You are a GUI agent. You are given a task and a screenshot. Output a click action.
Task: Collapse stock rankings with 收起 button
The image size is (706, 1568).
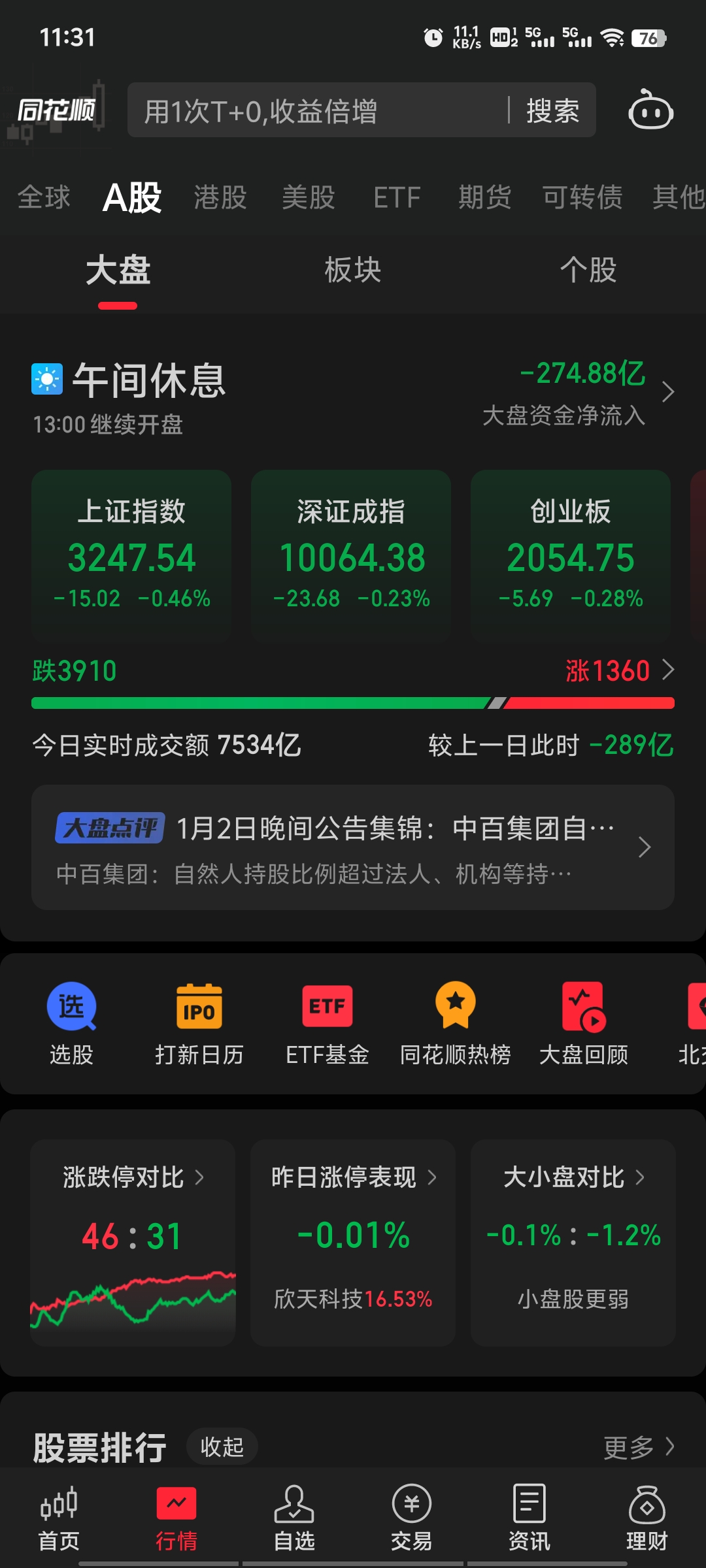pyautogui.click(x=222, y=1446)
